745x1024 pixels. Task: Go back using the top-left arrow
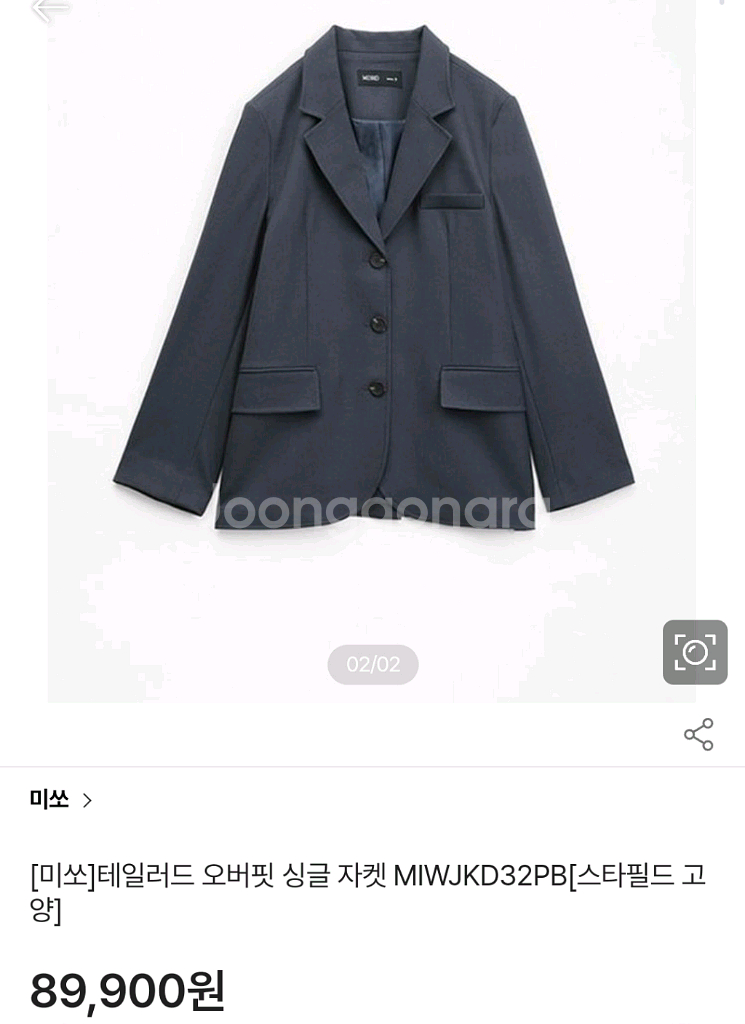[48, 9]
